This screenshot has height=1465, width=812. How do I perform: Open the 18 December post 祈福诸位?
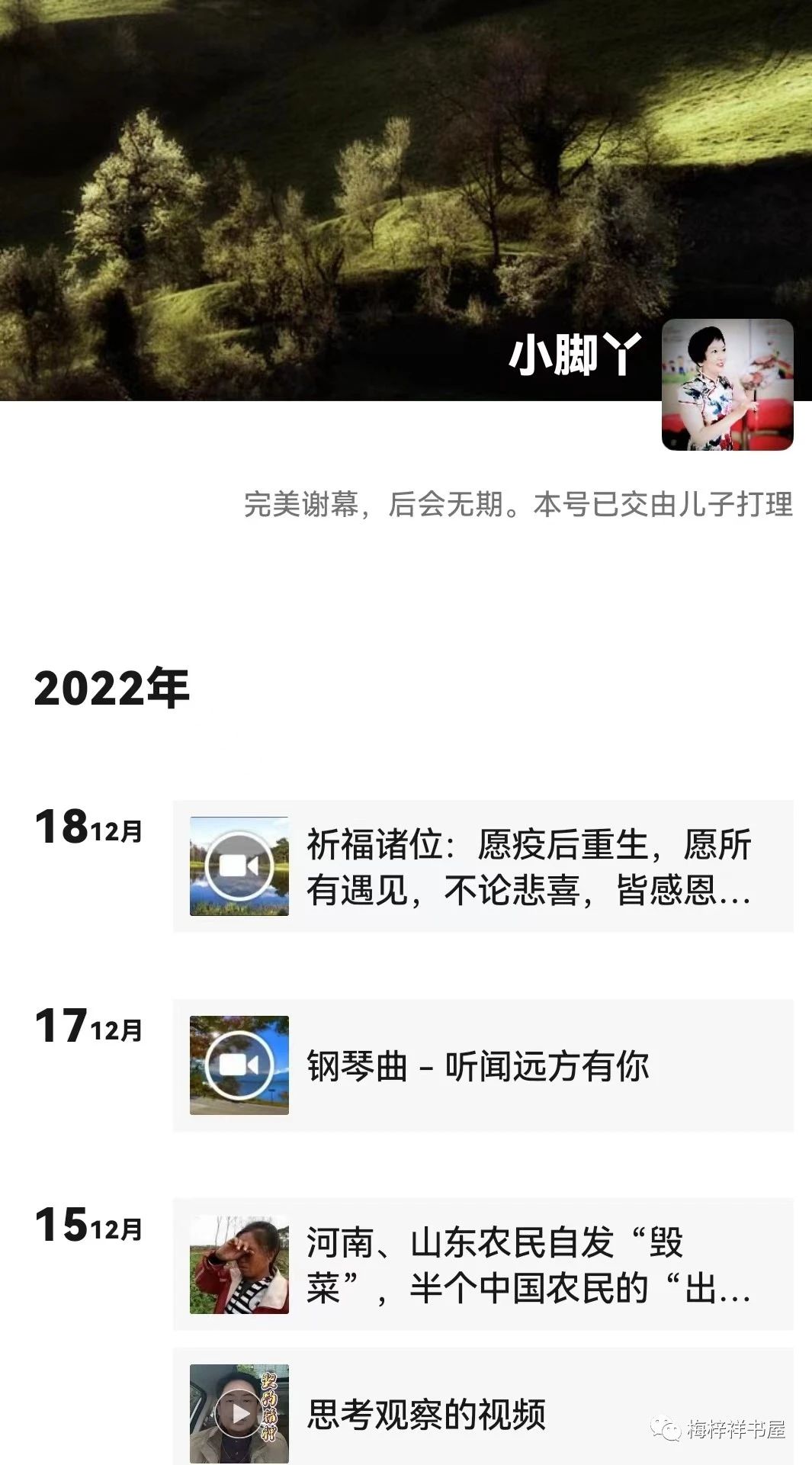483,866
